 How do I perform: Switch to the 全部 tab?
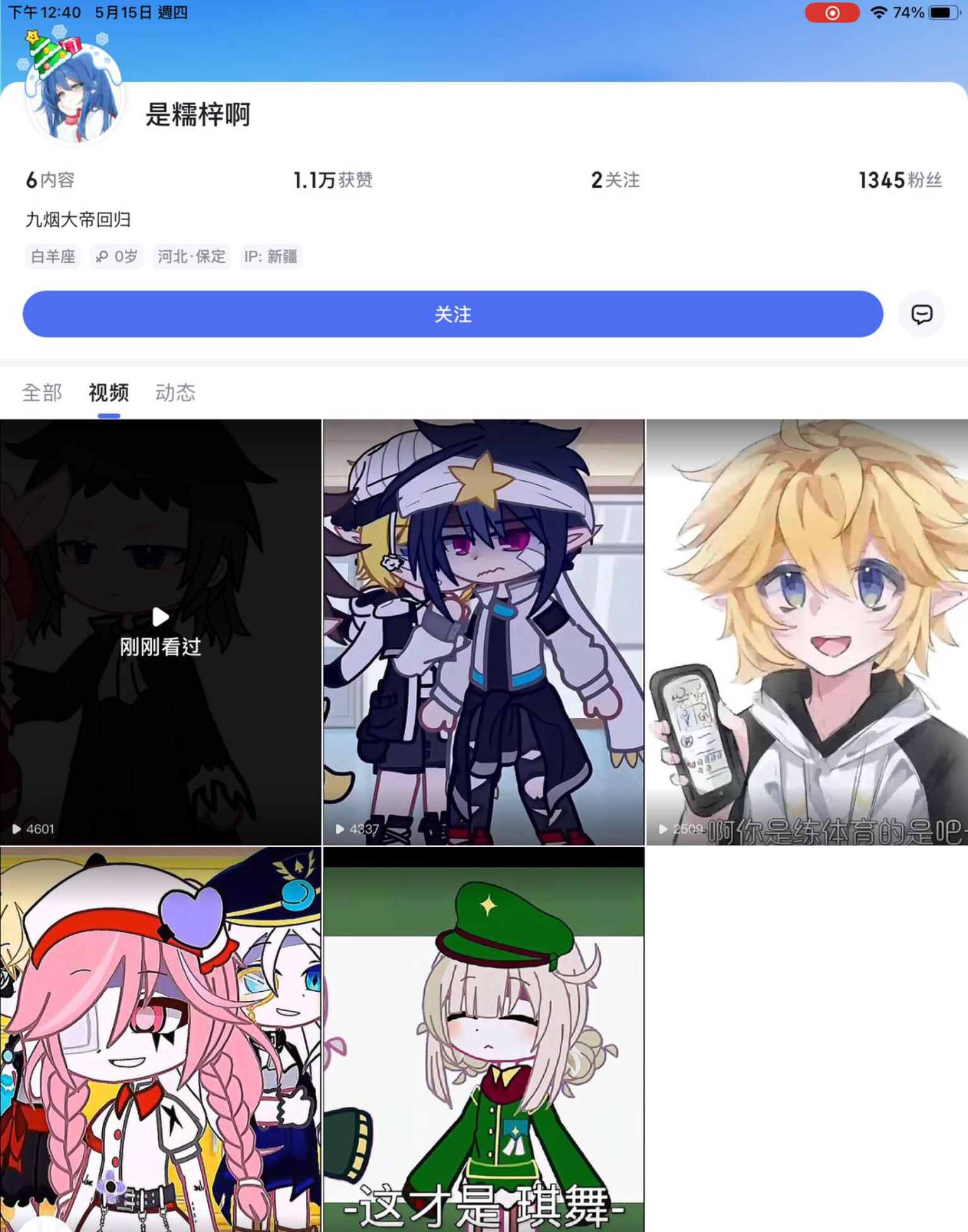[x=42, y=393]
